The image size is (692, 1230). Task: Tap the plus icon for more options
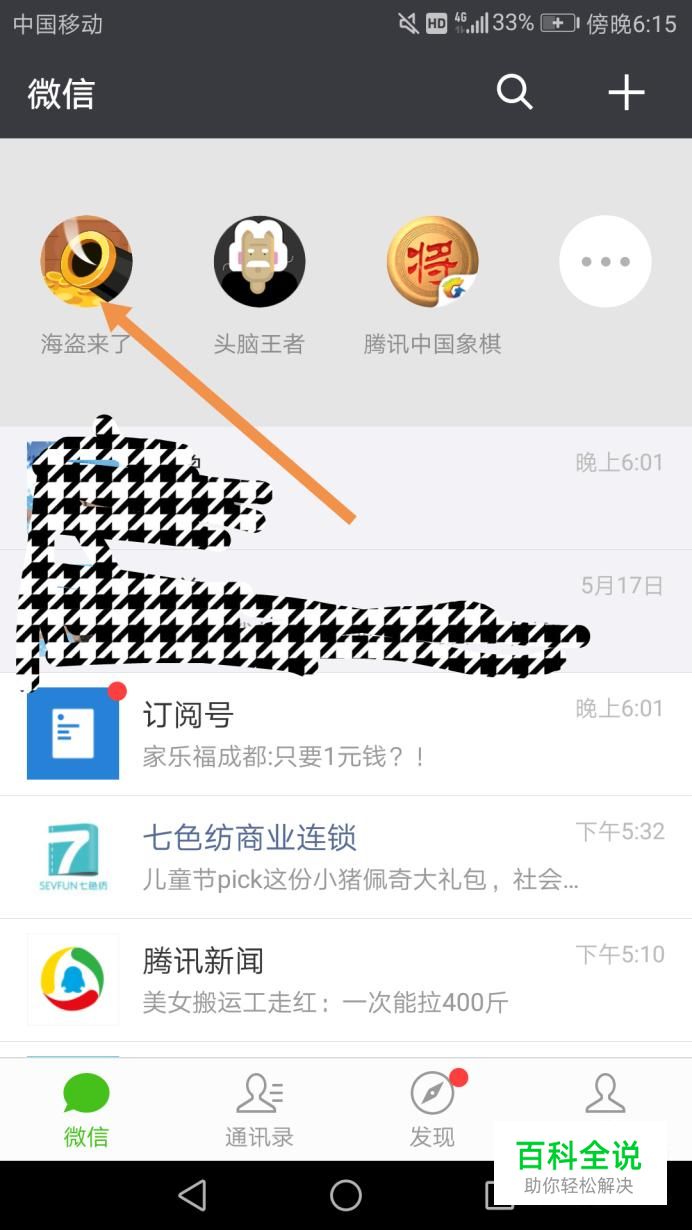click(626, 93)
